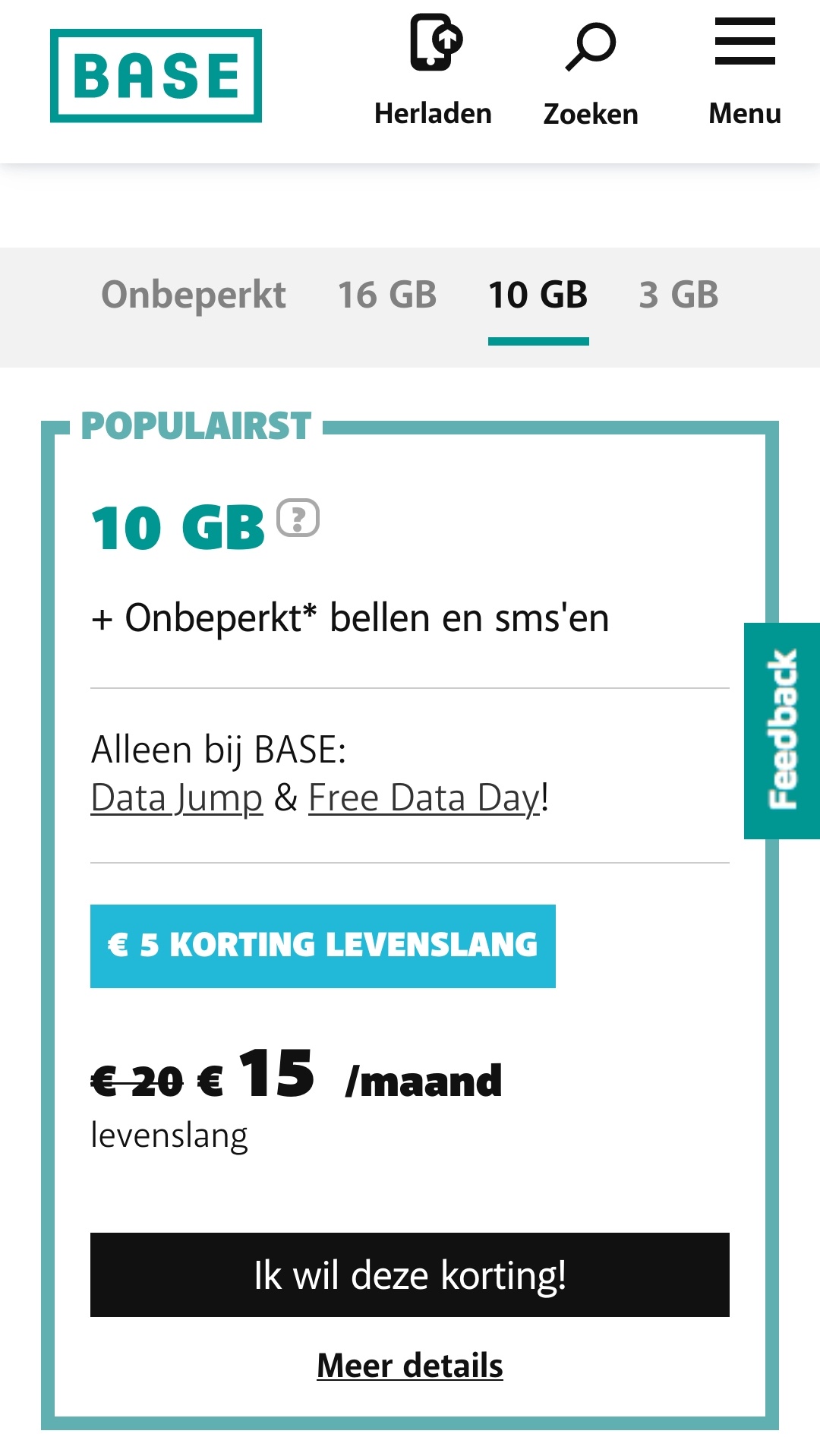Show info via the 10 GB question mark
Image resolution: width=820 pixels, height=1456 pixels.
(298, 519)
